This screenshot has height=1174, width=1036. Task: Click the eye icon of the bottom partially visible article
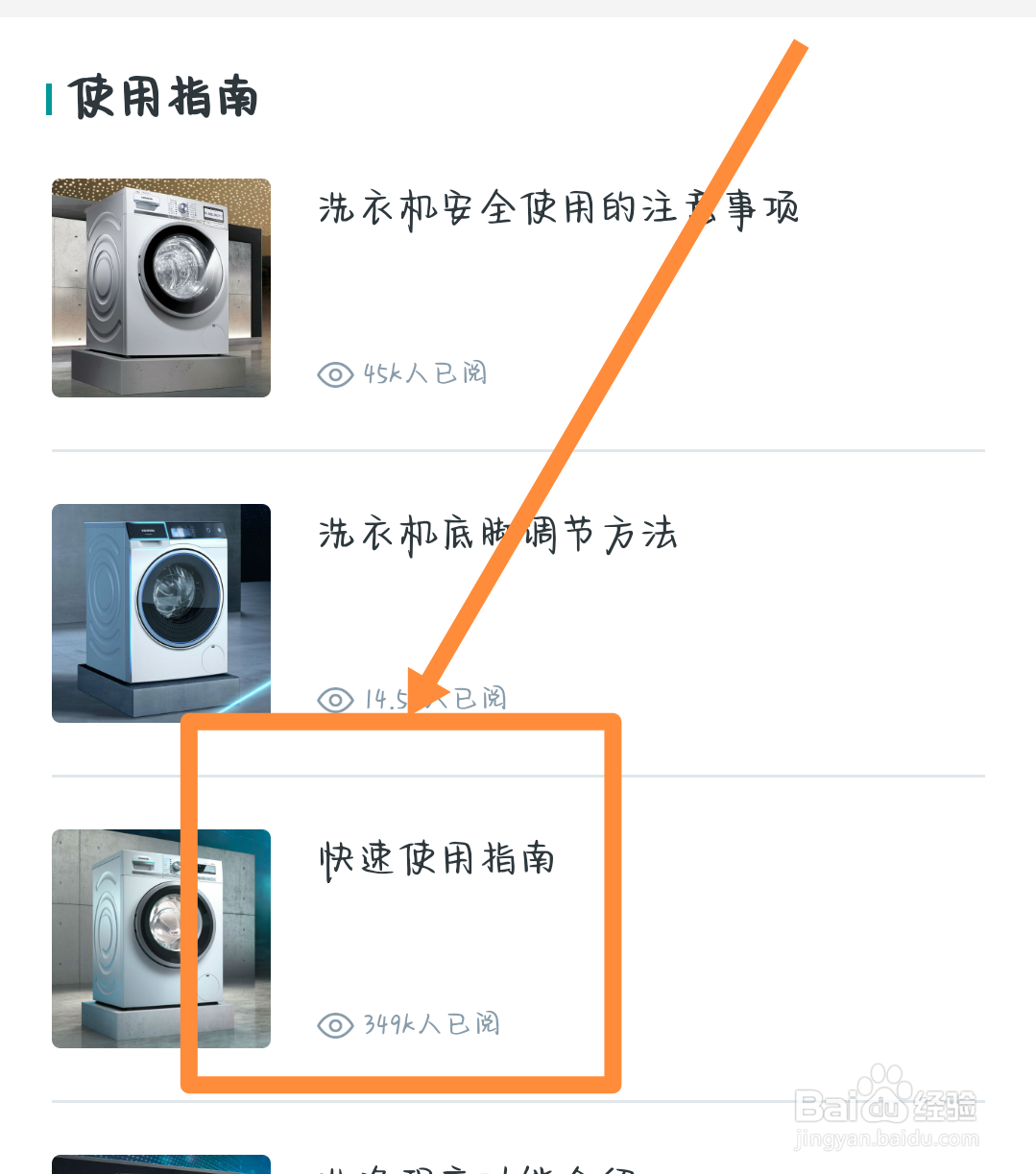(334, 1169)
